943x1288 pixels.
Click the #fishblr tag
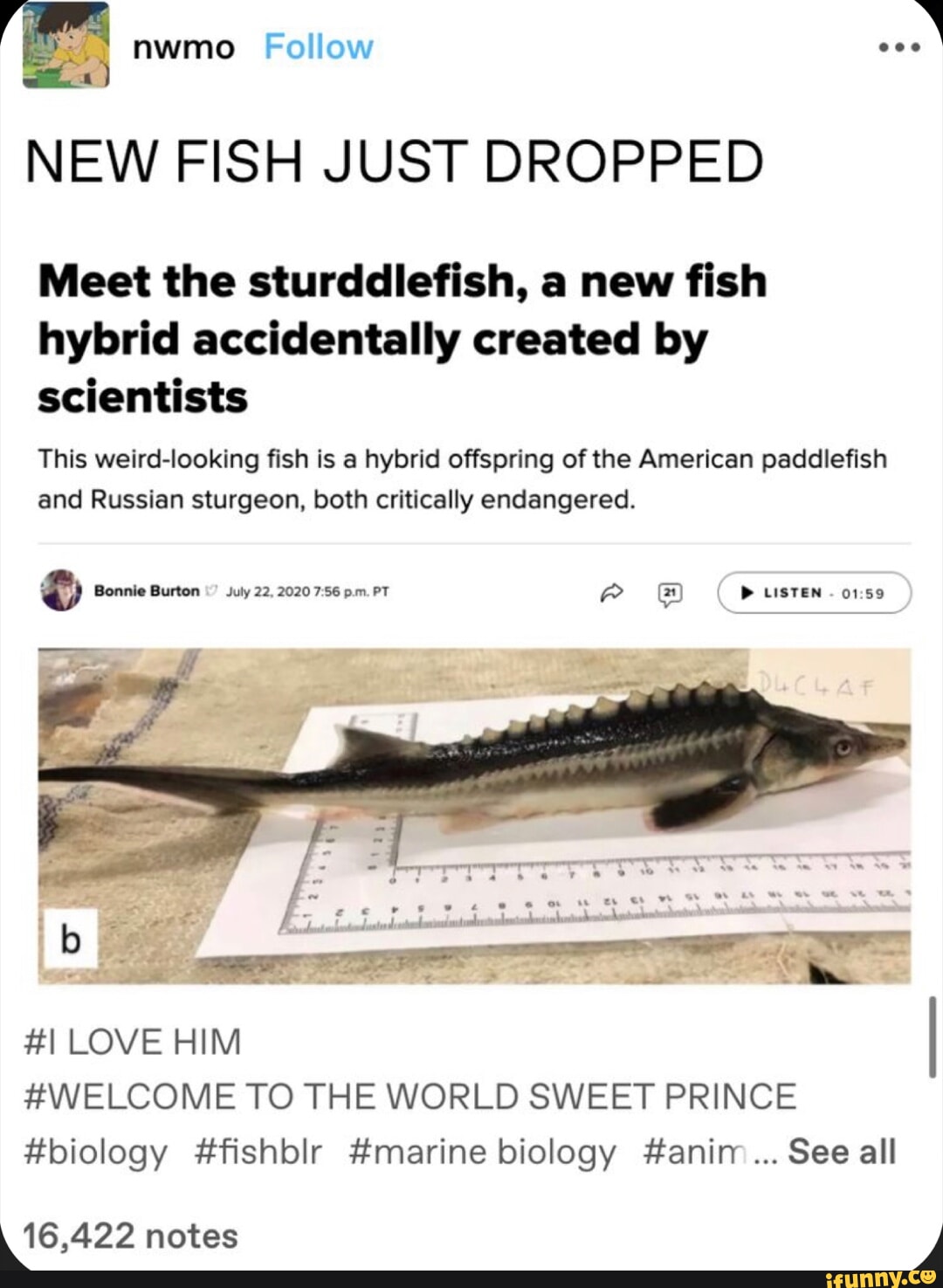click(x=257, y=1151)
